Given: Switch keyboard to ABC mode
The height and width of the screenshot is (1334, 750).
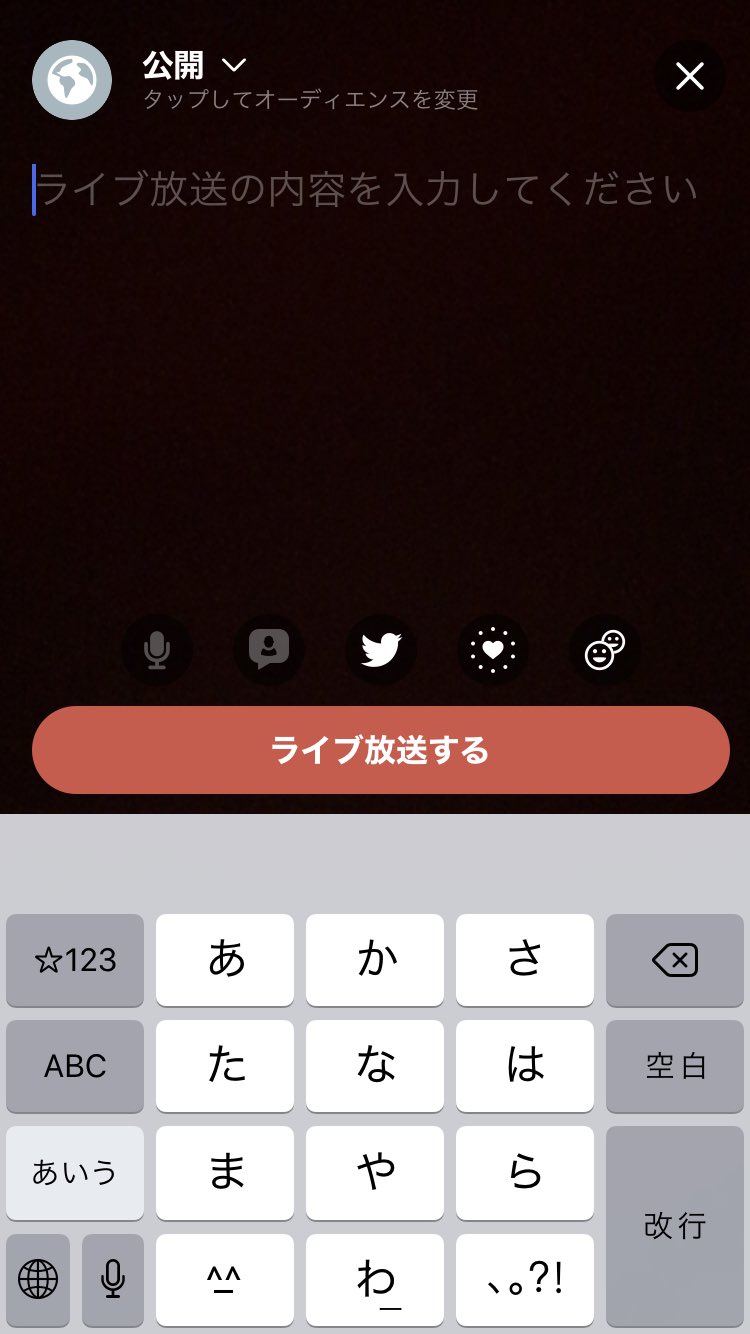Looking at the screenshot, I should coord(75,1066).
